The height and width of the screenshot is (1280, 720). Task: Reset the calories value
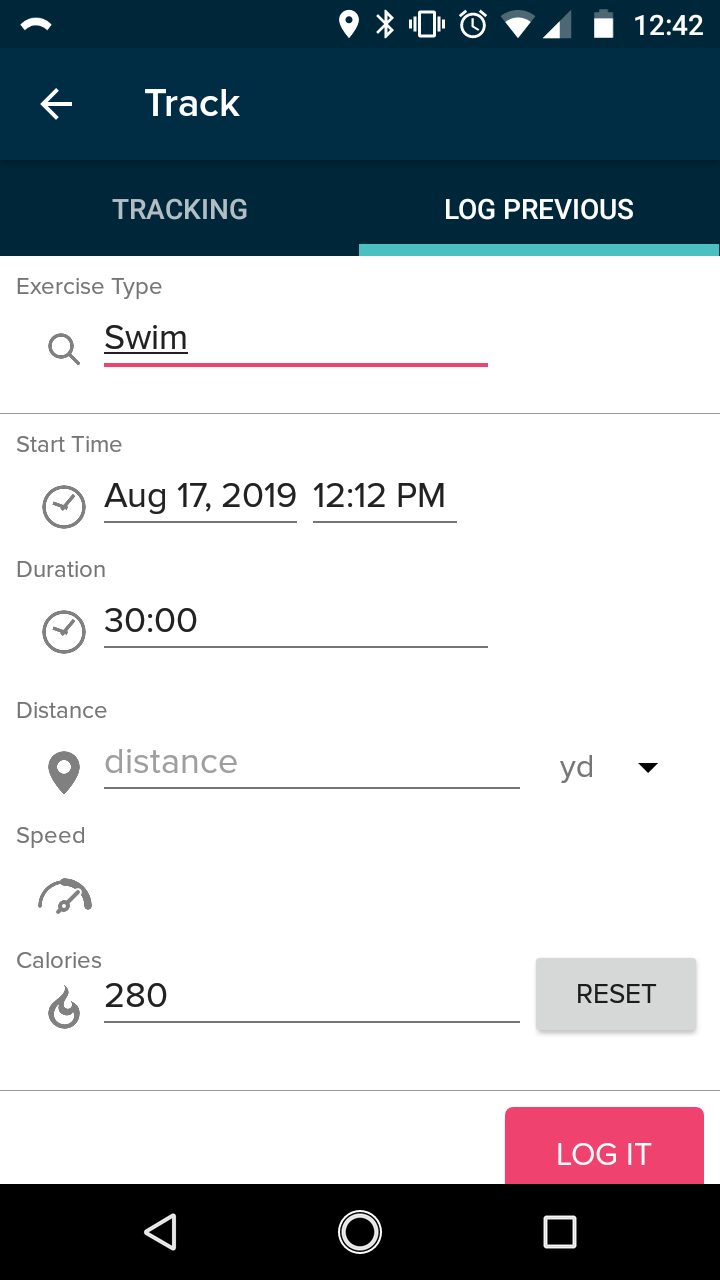[616, 994]
